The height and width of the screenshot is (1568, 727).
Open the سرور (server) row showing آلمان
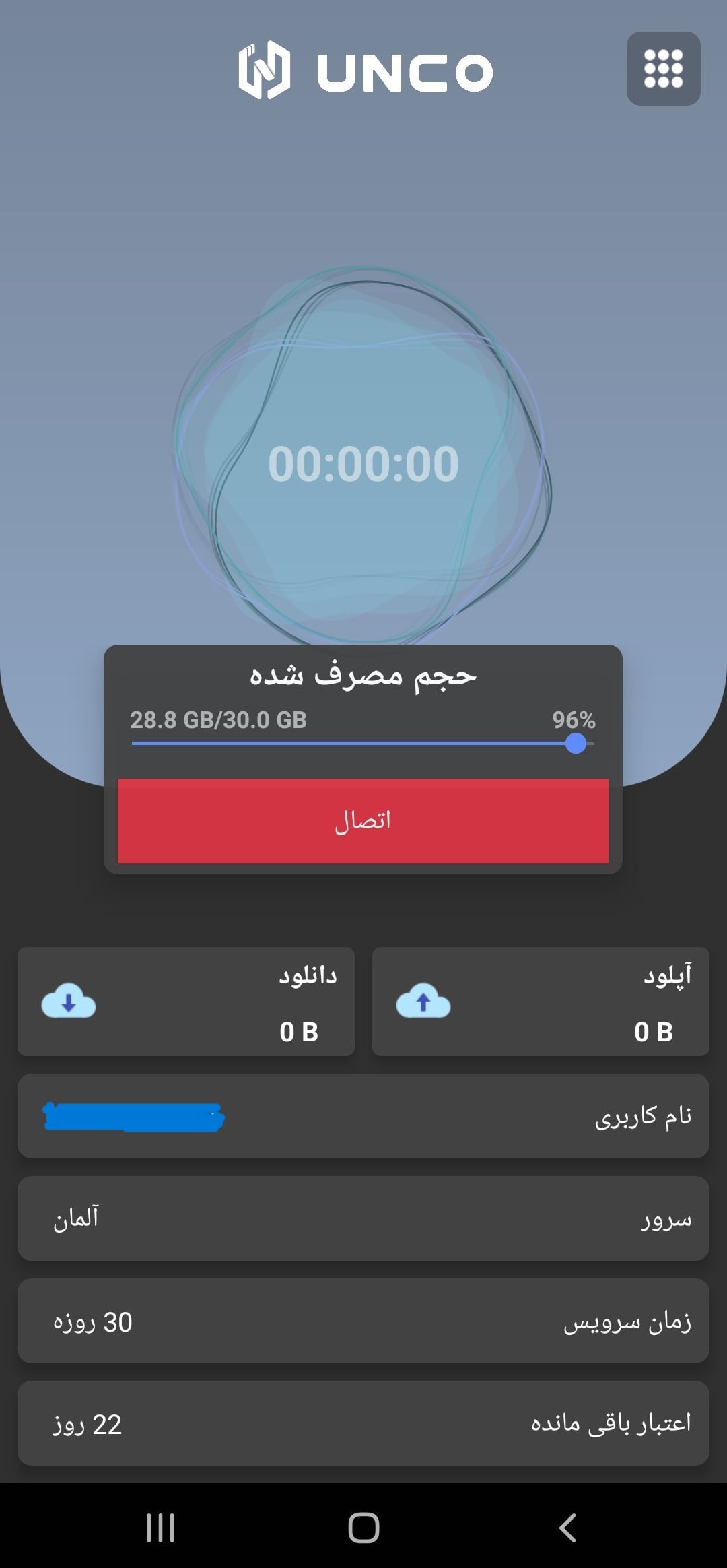[363, 1218]
